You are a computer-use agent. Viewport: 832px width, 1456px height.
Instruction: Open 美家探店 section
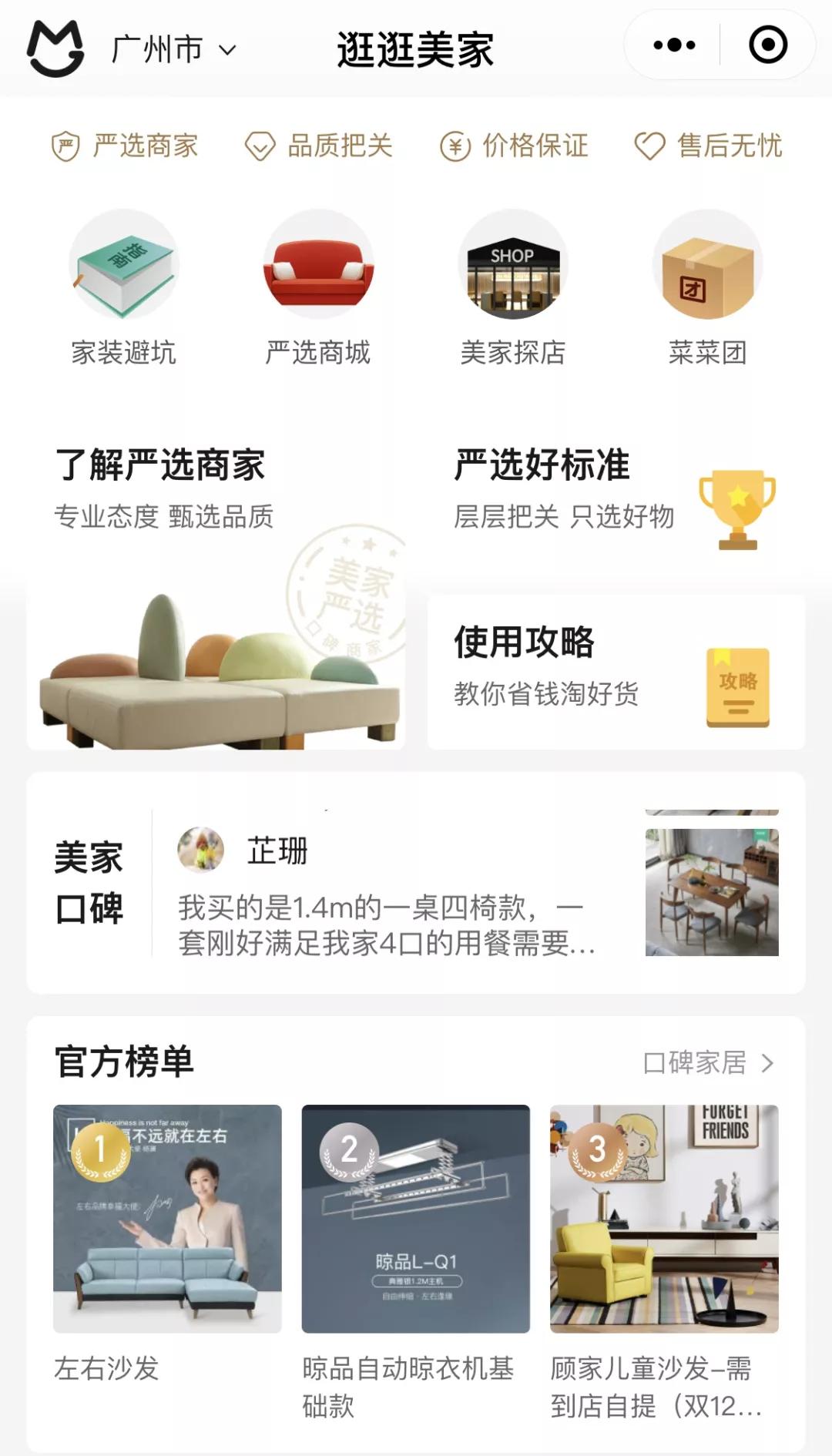[x=513, y=287]
